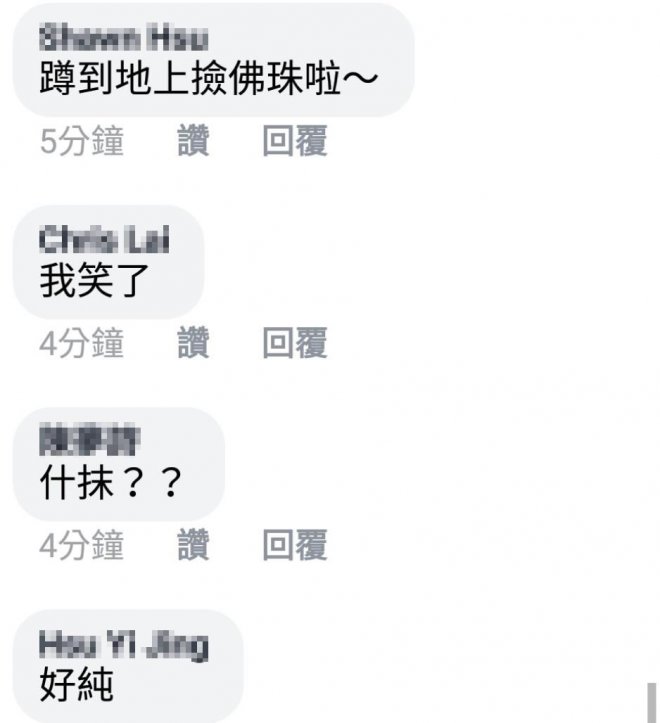Reply to the 我笑了 comment
660x723 pixels.
(294, 344)
